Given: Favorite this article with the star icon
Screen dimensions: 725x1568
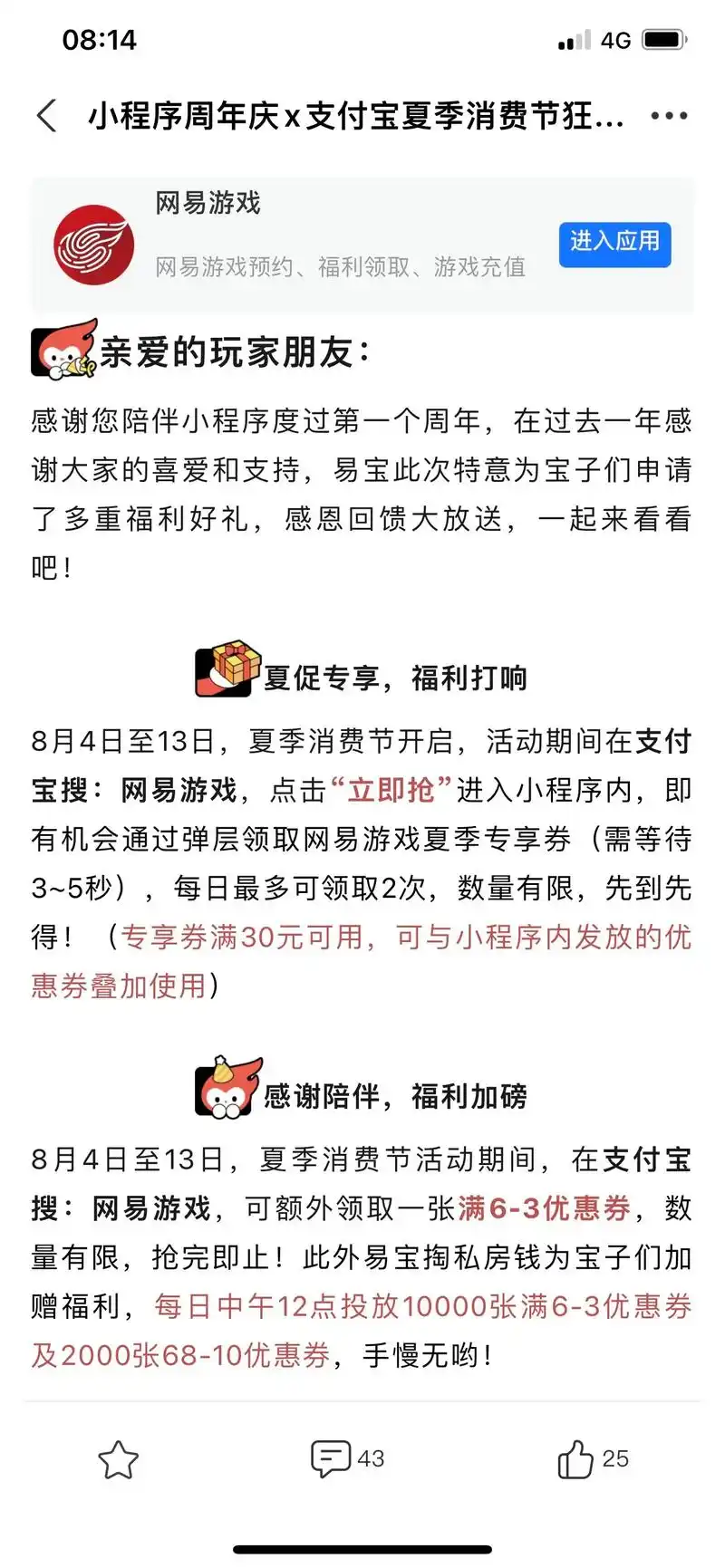Looking at the screenshot, I should point(118,1459).
